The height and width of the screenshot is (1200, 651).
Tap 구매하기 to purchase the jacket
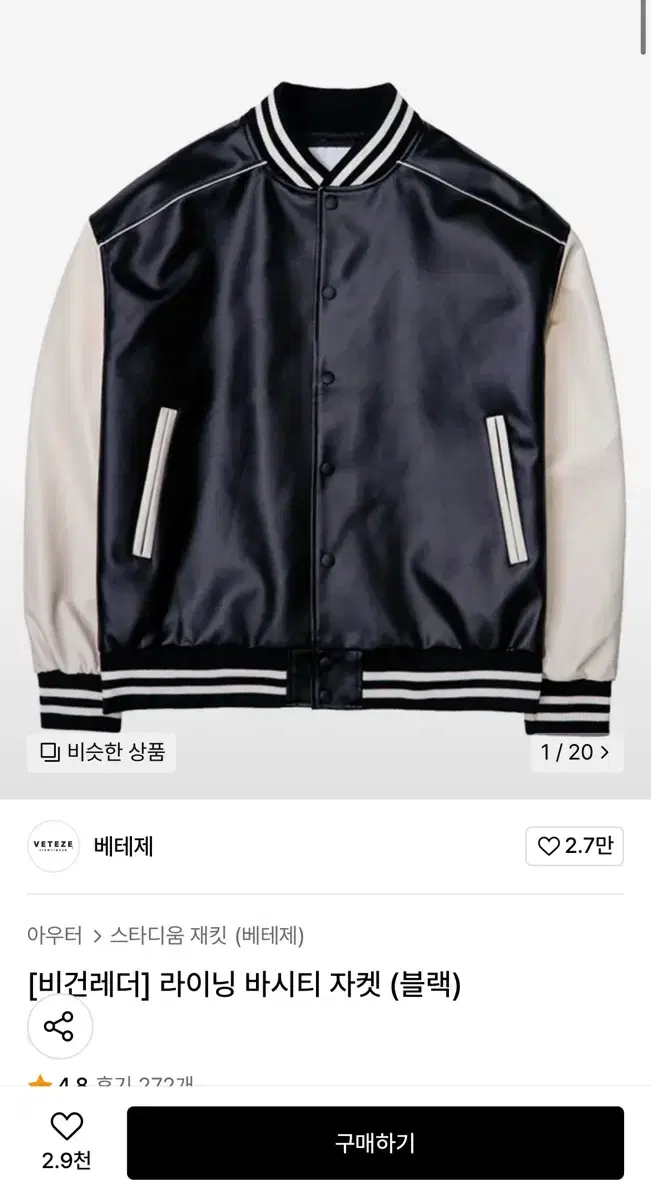375,1143
